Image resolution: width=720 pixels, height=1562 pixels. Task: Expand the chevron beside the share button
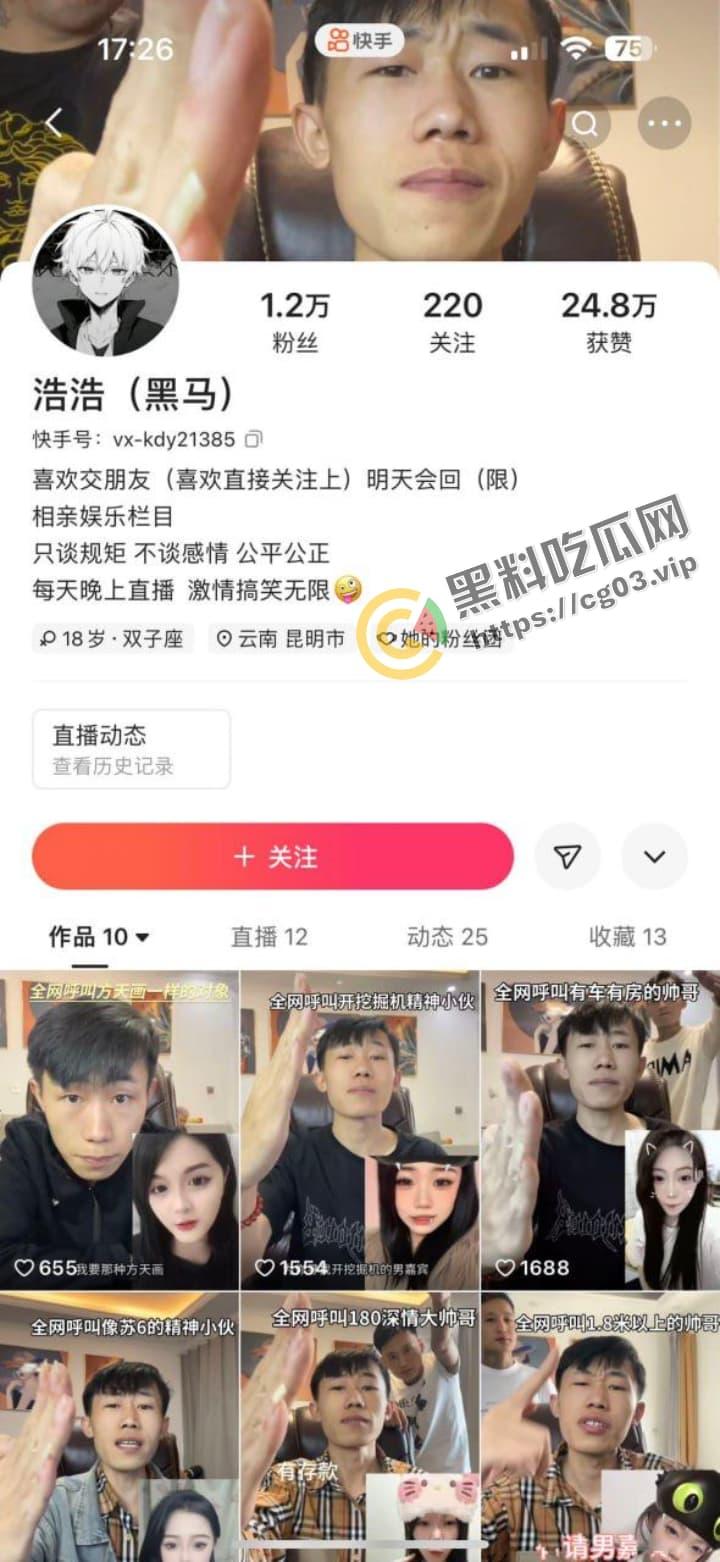pos(654,856)
